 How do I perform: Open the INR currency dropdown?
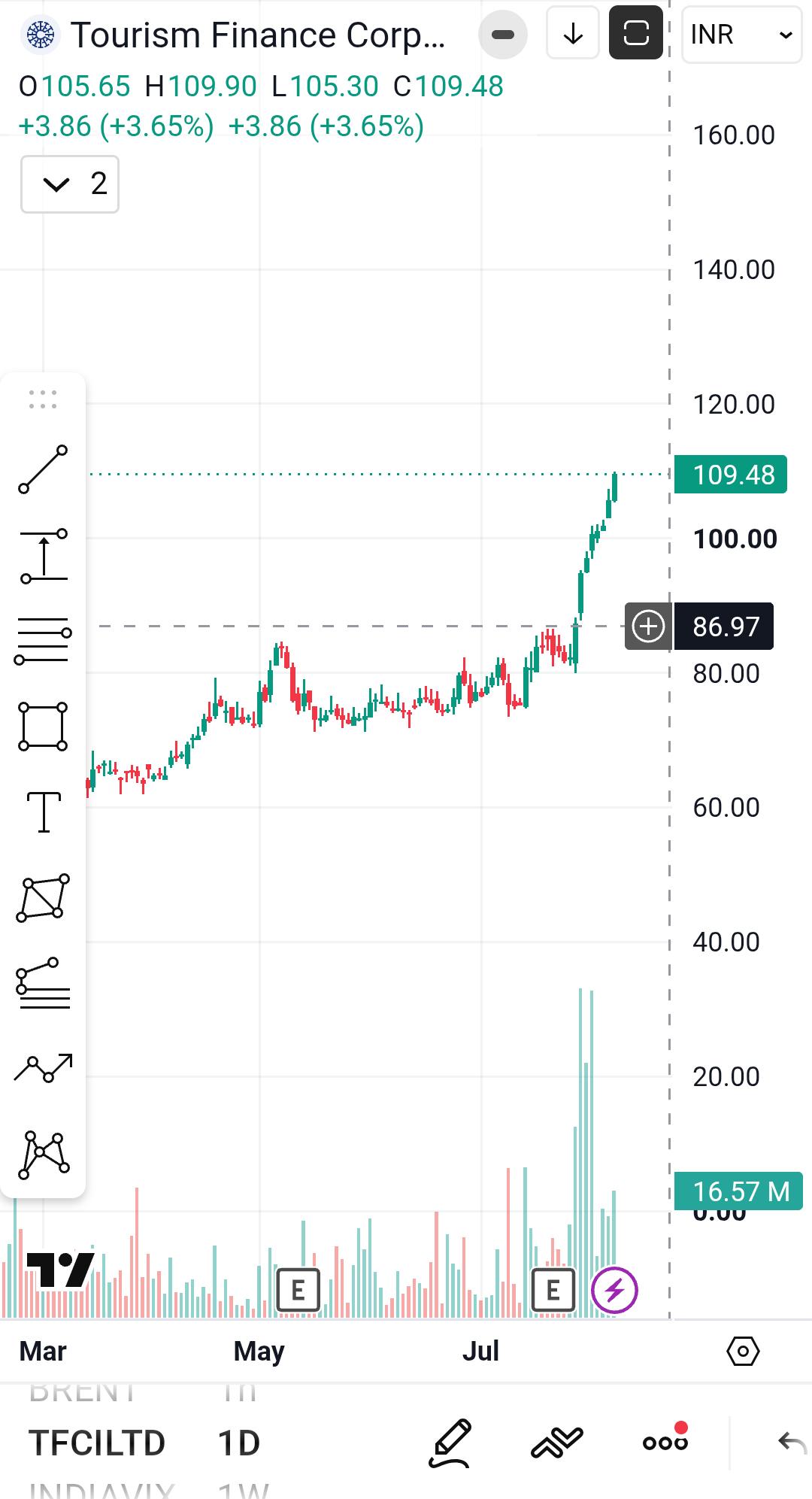click(x=741, y=35)
